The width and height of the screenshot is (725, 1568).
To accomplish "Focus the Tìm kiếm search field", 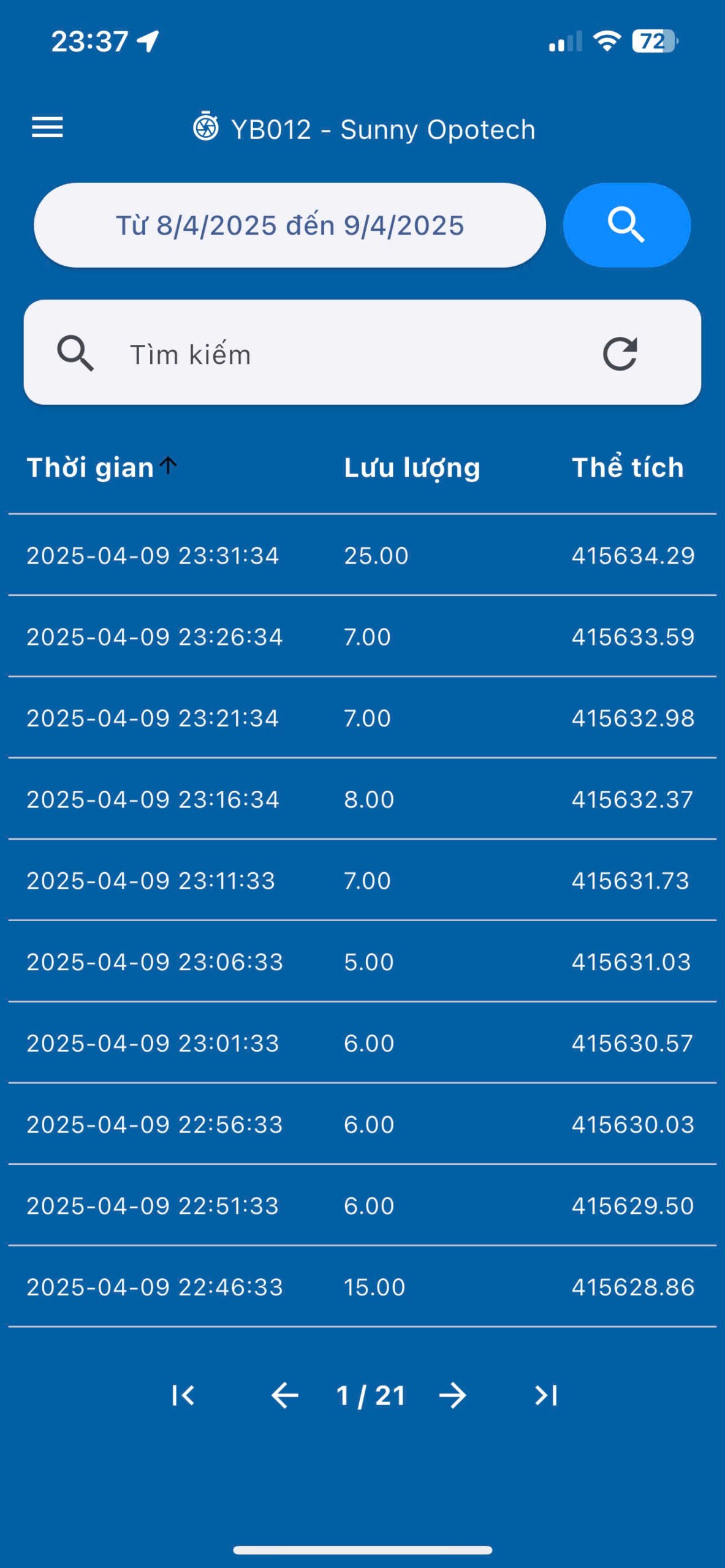I will click(x=343, y=354).
